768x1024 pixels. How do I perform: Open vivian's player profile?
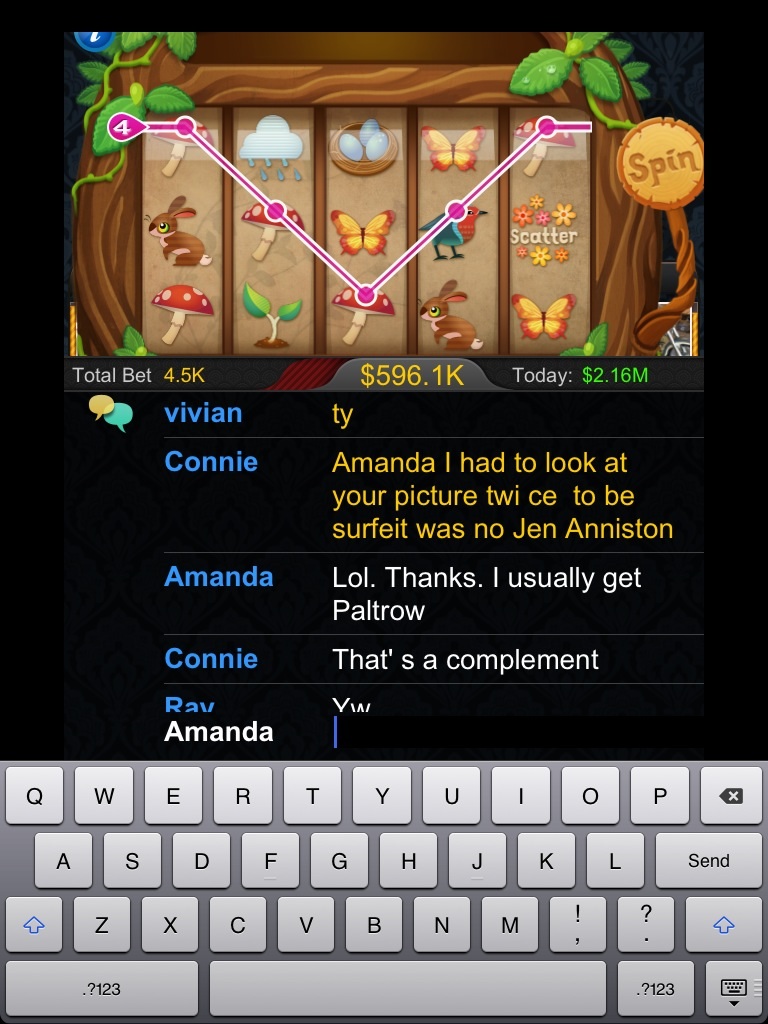tap(203, 413)
